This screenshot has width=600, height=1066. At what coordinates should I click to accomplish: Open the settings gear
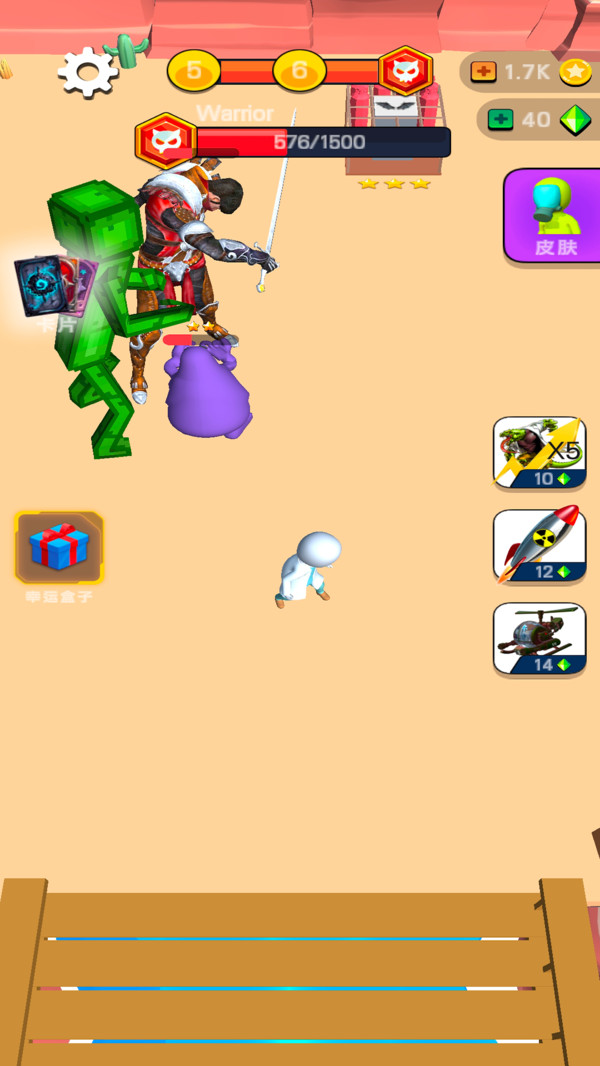point(88,72)
